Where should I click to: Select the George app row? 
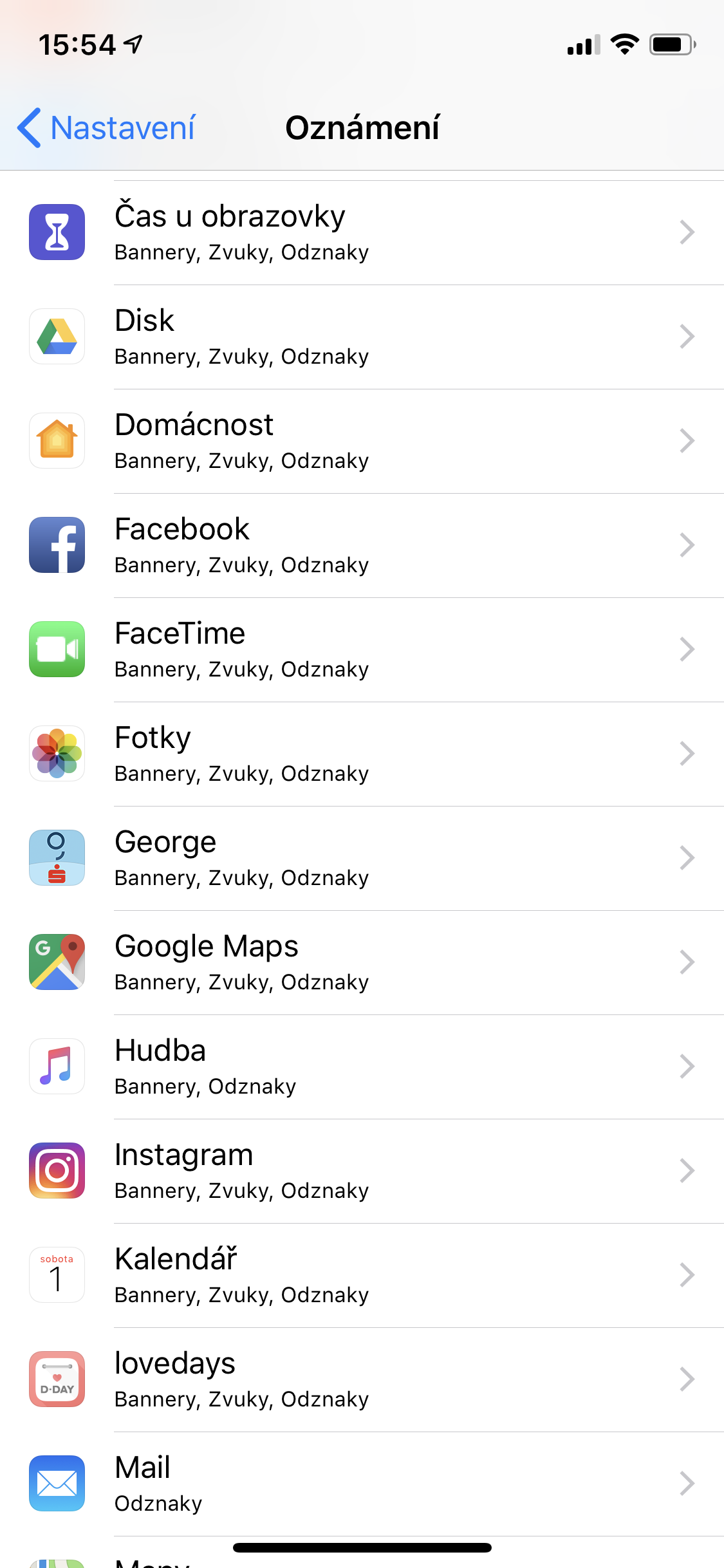point(362,858)
